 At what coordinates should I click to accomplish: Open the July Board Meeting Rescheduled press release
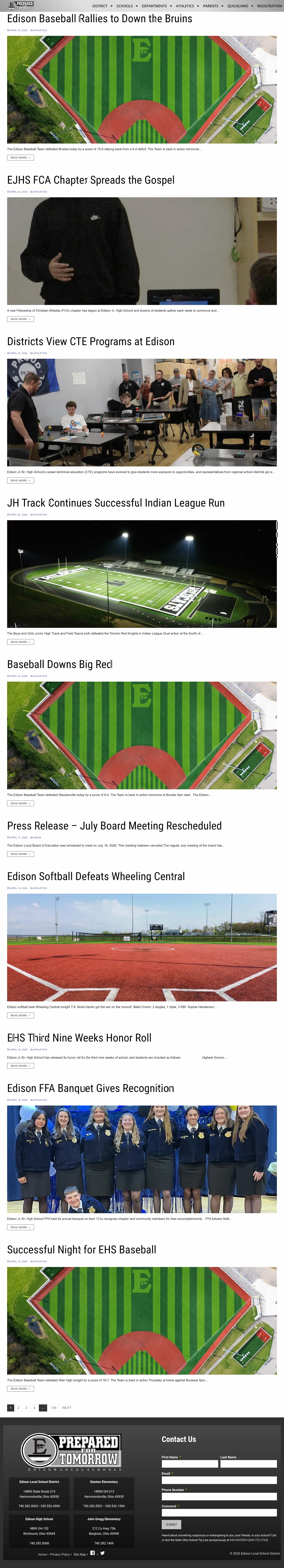[x=114, y=825]
